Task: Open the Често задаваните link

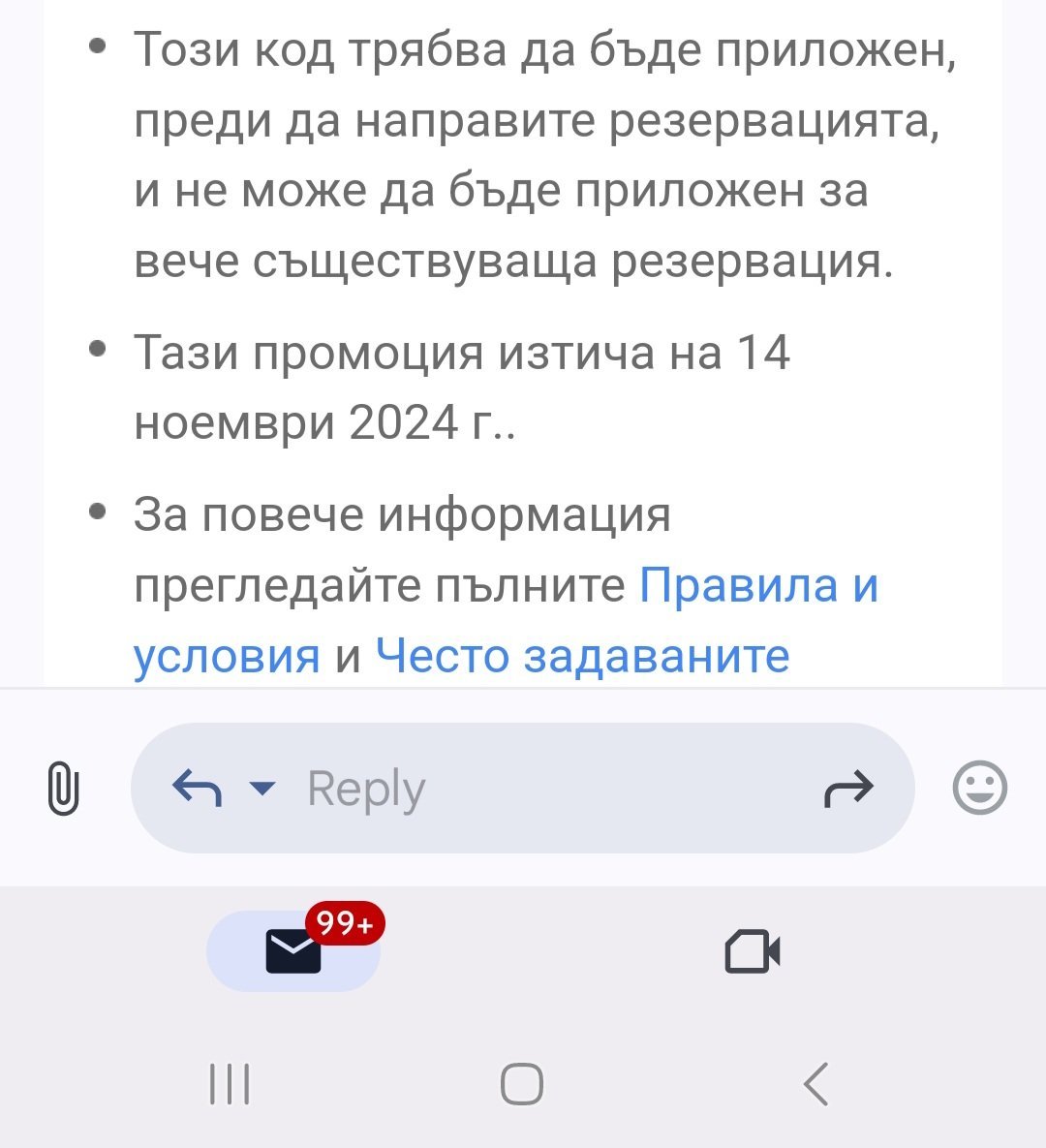Action: [582, 656]
